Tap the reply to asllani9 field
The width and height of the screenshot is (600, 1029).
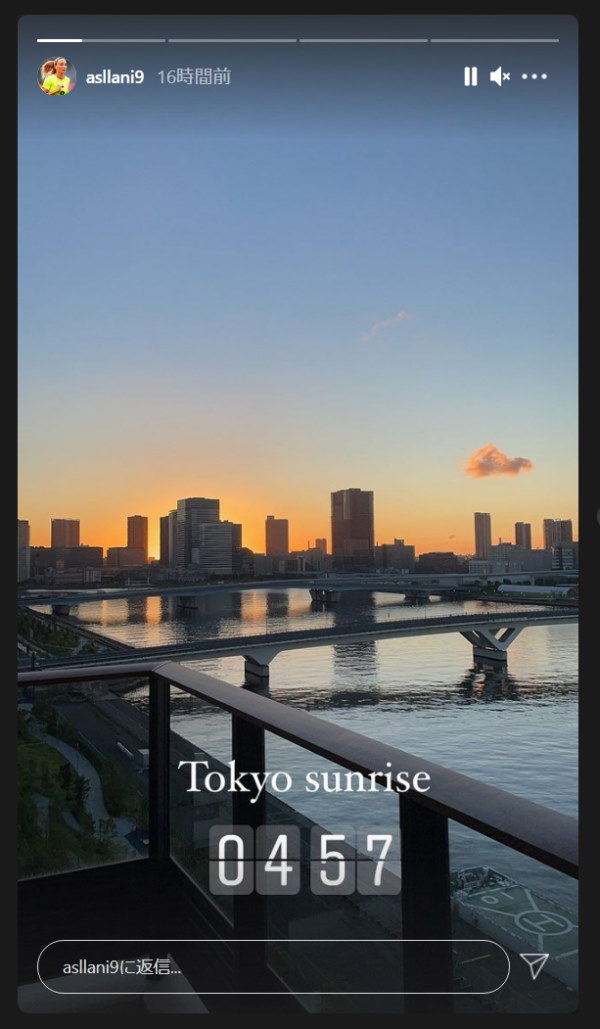272,966
